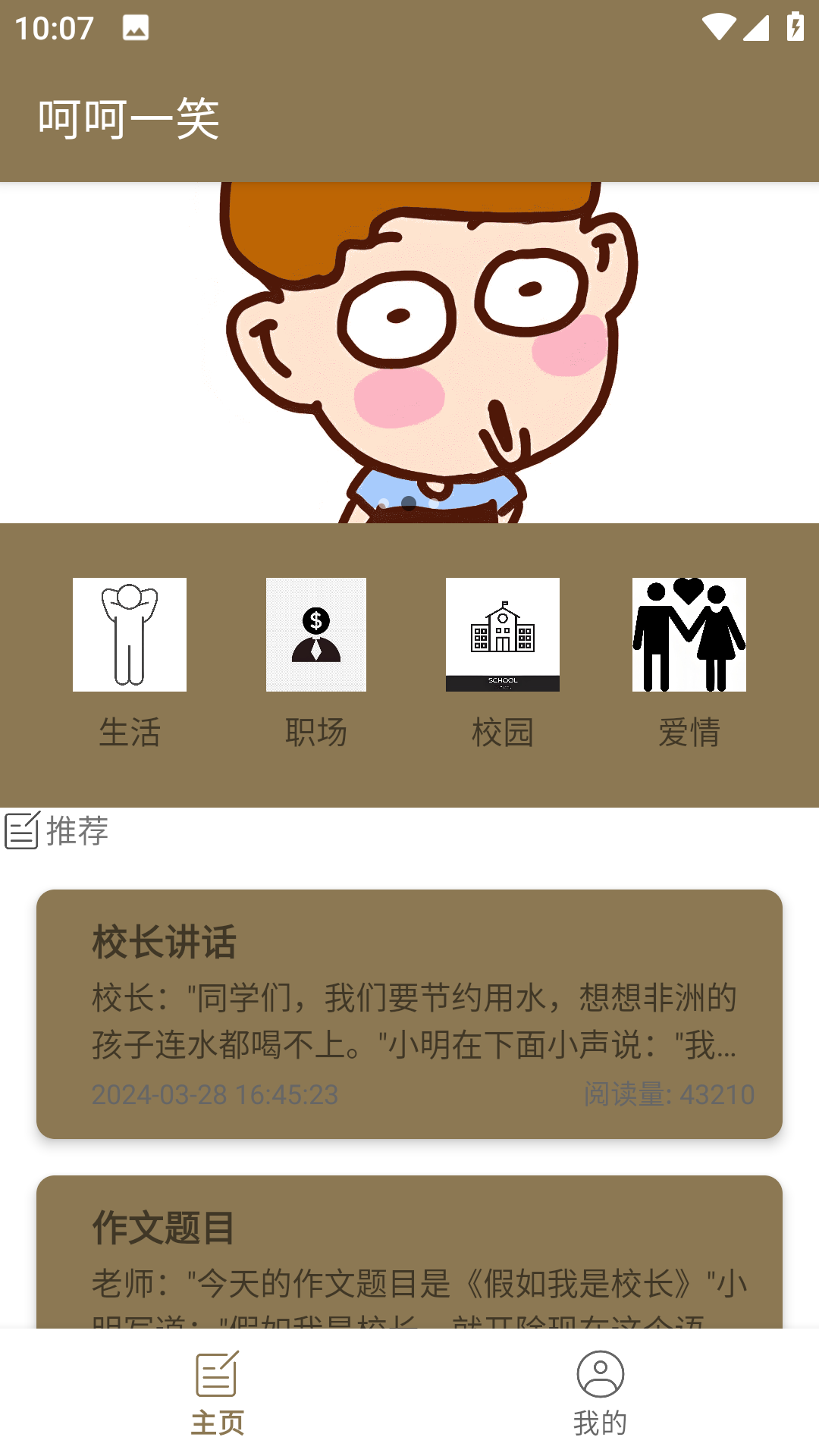Click the 生活 category label text
This screenshot has height=1456, width=819.
click(x=130, y=732)
